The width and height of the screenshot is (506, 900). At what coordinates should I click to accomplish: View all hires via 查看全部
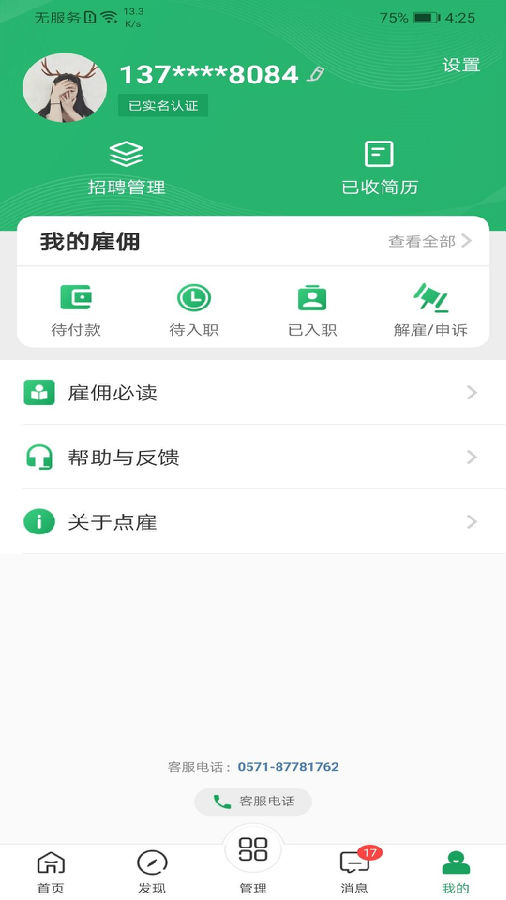tap(430, 241)
